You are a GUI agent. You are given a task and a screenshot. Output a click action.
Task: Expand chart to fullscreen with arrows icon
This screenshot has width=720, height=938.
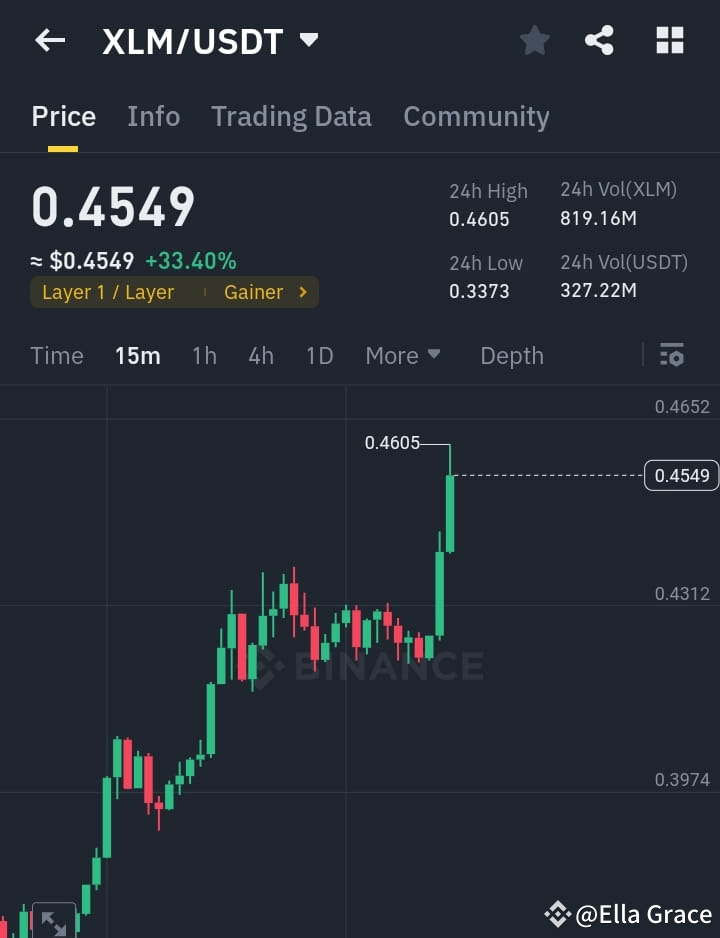coord(54,921)
